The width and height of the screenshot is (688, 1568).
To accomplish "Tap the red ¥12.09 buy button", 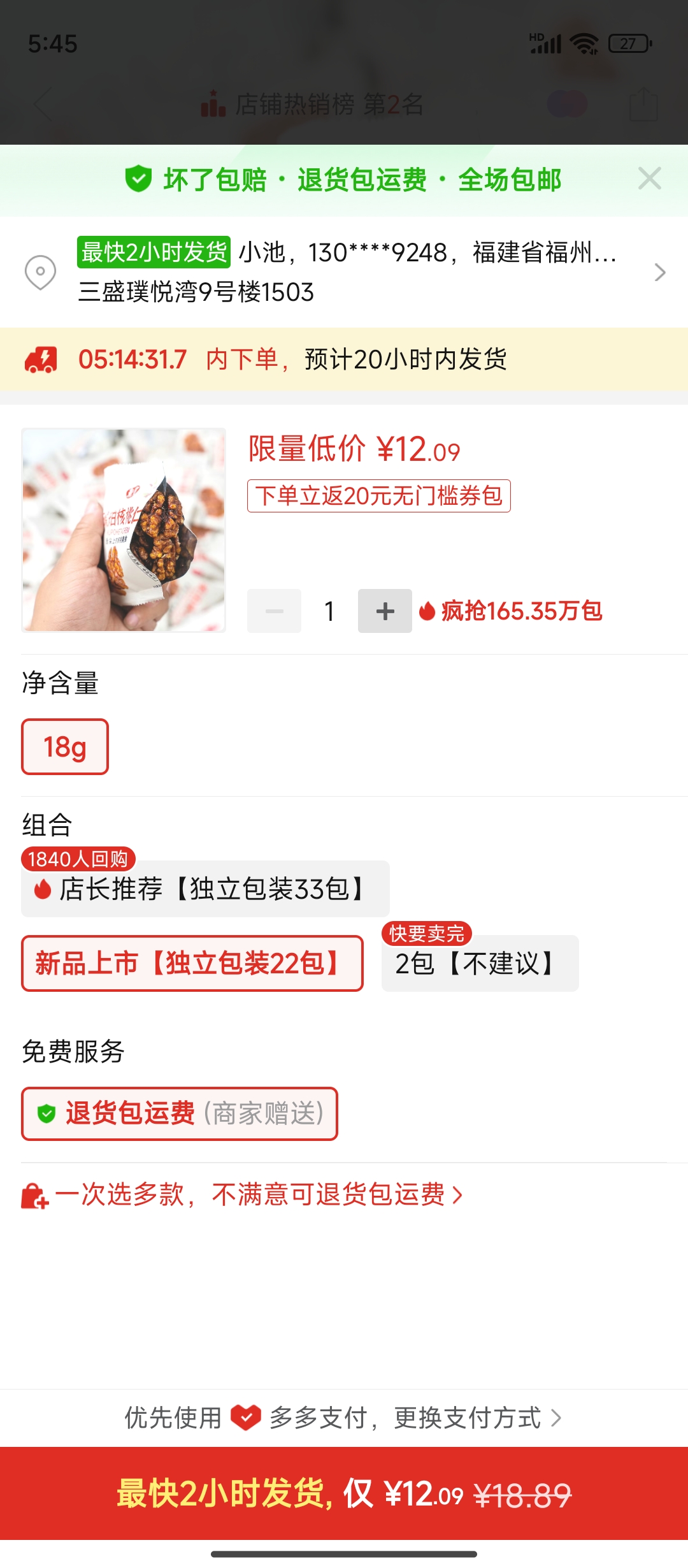I will [344, 1493].
